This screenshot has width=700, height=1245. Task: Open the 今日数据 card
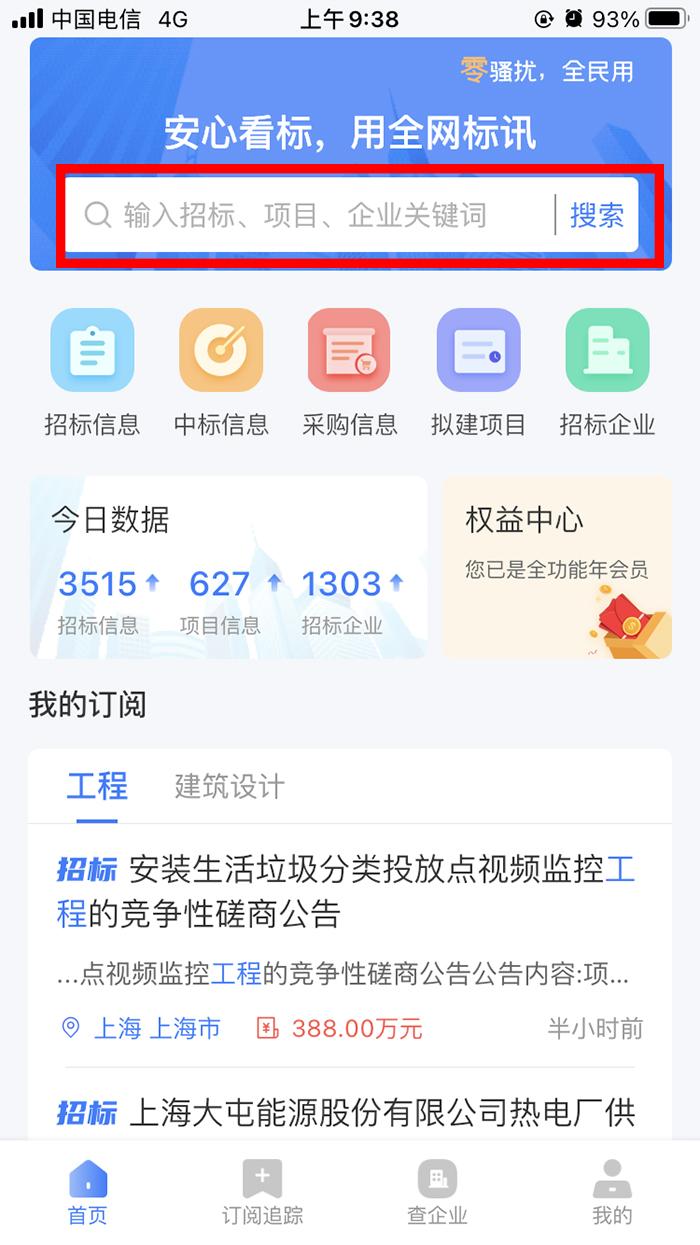click(x=228, y=568)
